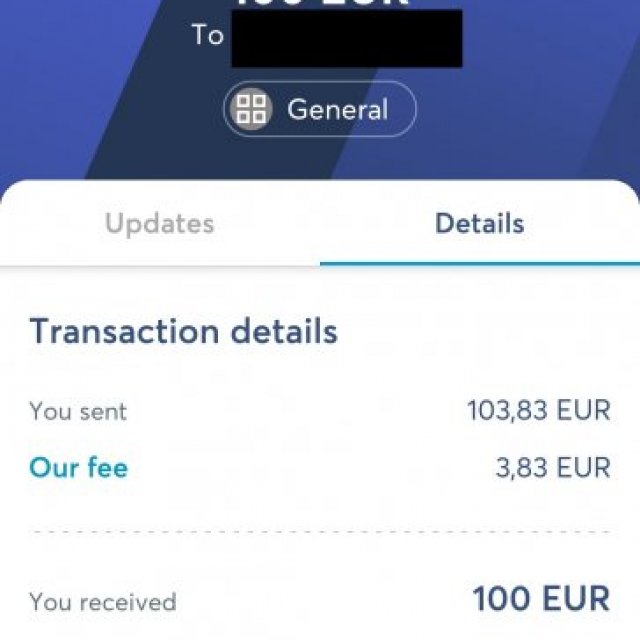Open the General category chip
The image size is (640, 640).
point(319,109)
